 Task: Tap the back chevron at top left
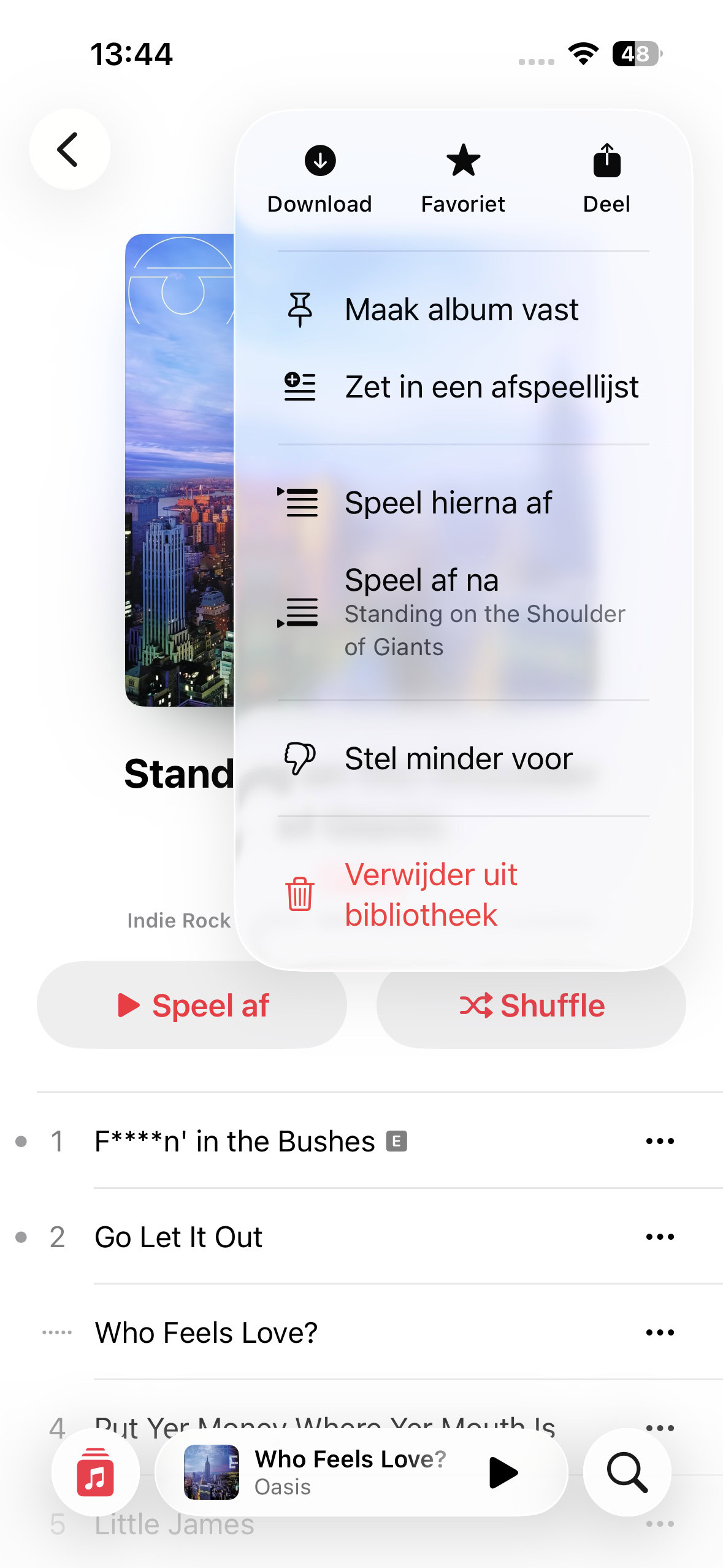tap(69, 149)
